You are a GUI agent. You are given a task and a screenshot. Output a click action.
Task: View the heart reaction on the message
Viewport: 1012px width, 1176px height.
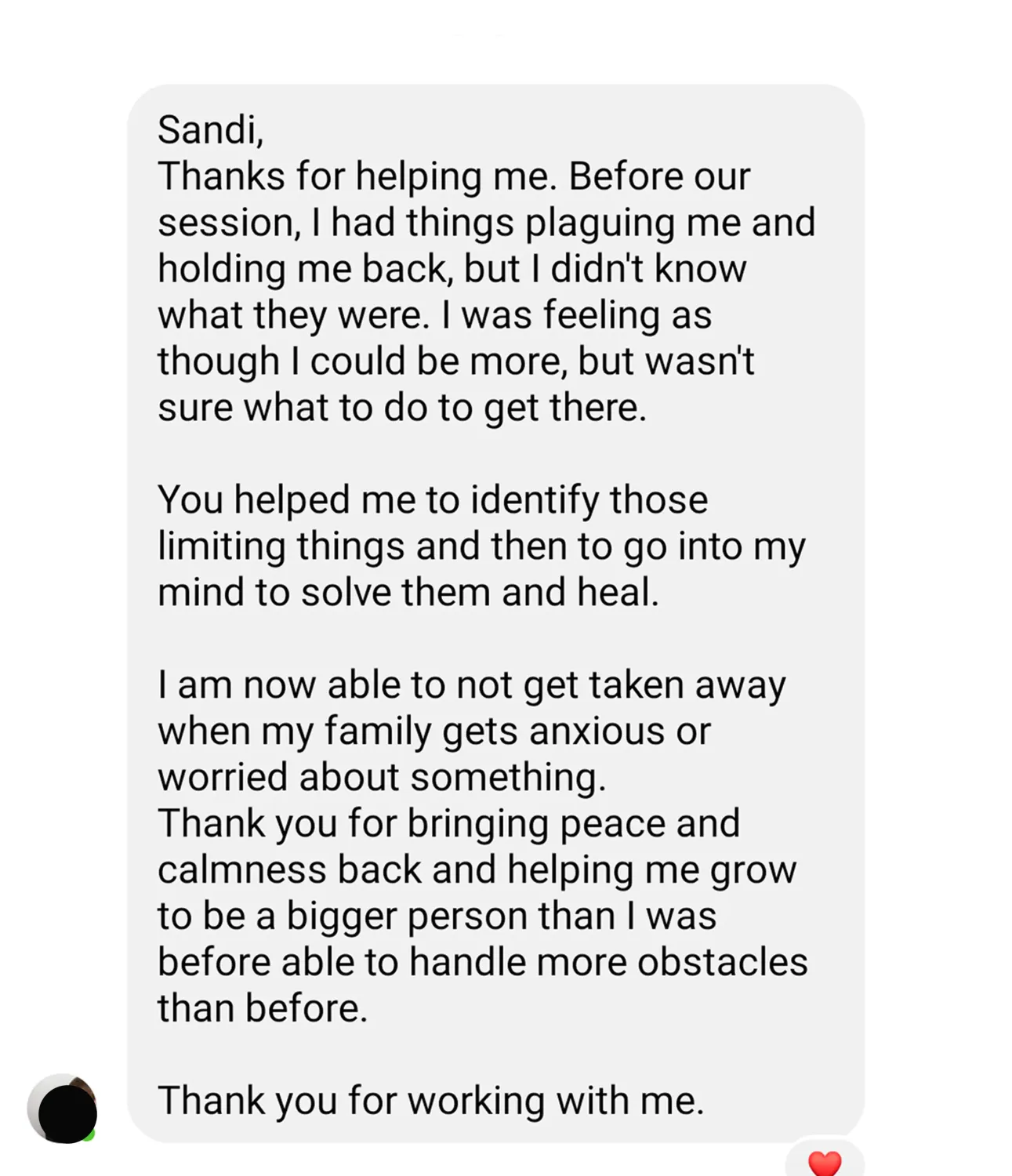(824, 1162)
